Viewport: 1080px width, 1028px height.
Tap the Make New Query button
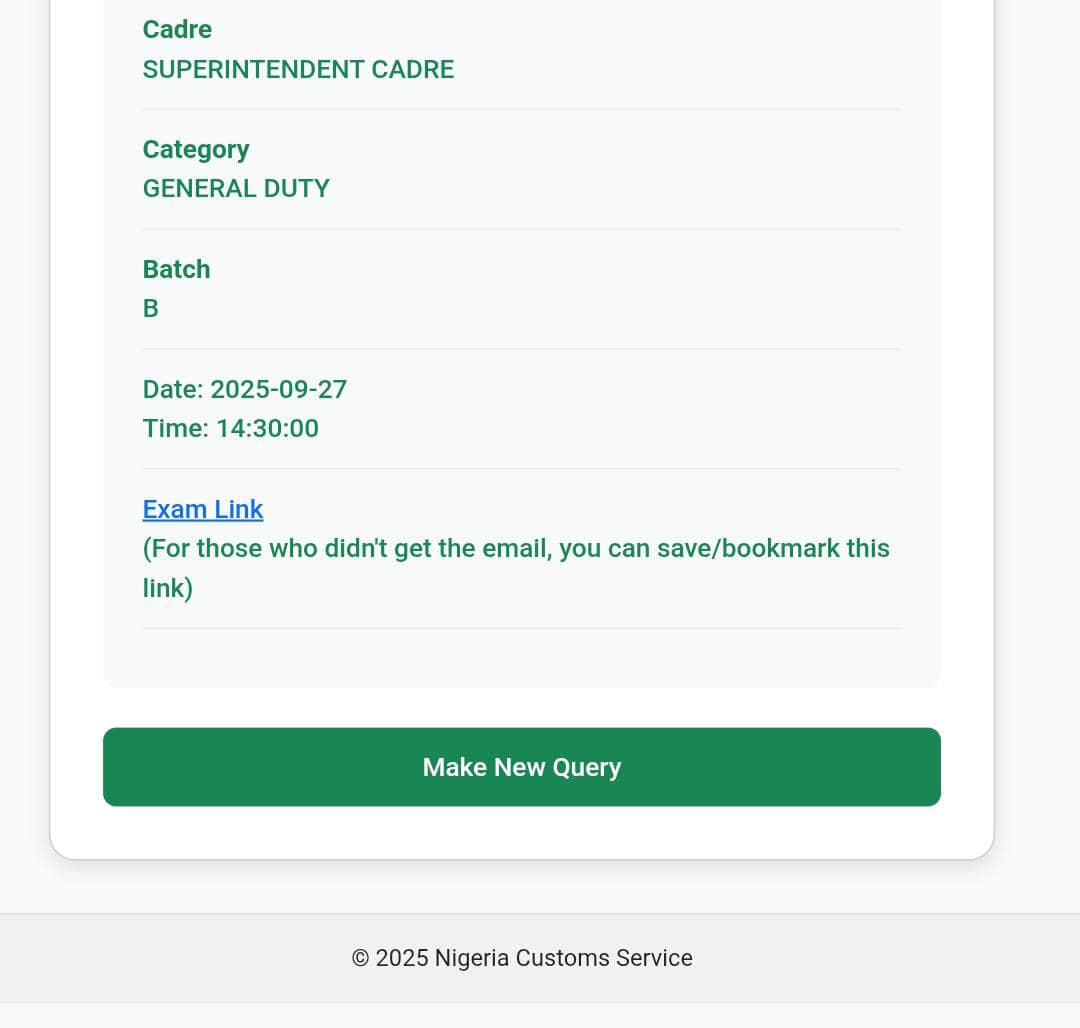[x=521, y=767]
